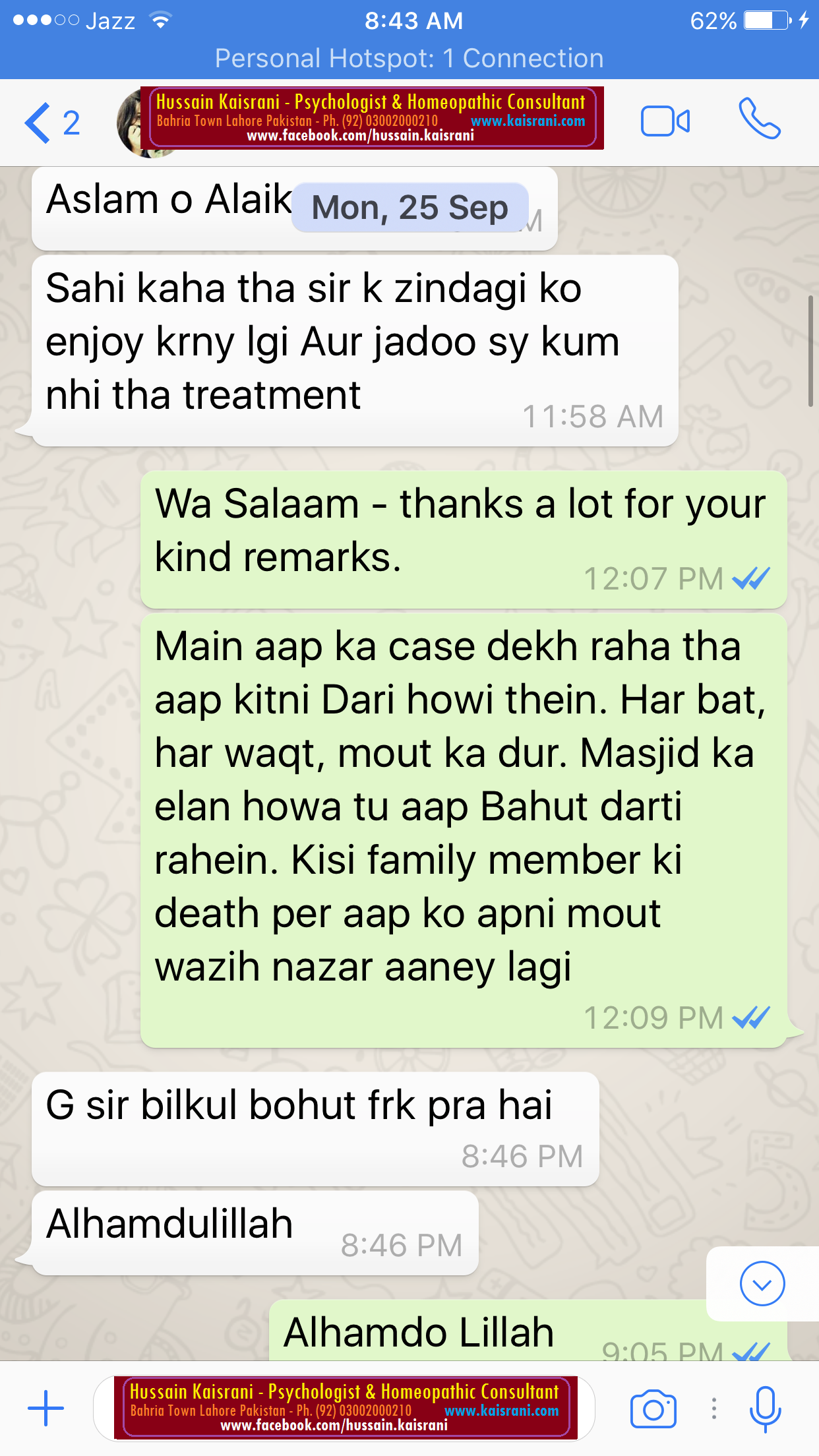Jump to the latest message
The width and height of the screenshot is (819, 1456).
(762, 1284)
